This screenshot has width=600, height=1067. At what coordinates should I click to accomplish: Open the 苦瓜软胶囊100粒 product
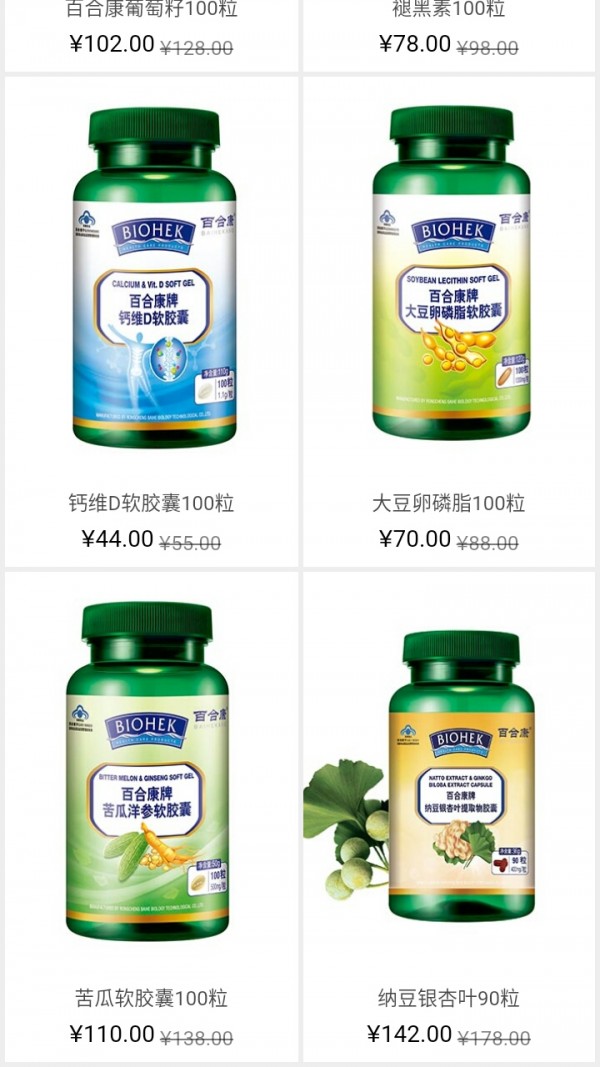click(151, 817)
